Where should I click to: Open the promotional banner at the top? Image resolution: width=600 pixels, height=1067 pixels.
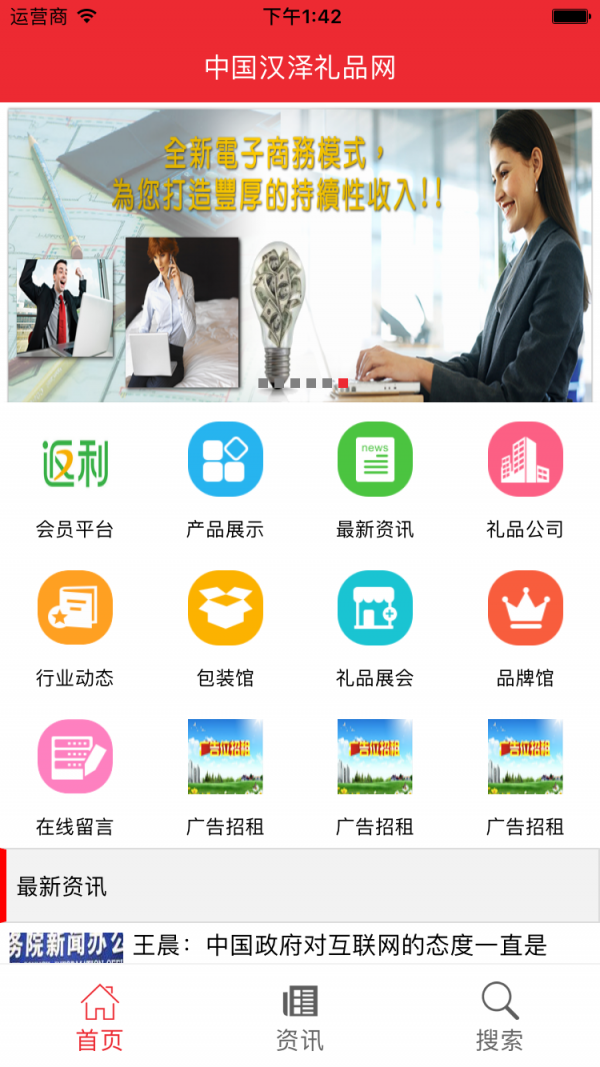tap(300, 255)
